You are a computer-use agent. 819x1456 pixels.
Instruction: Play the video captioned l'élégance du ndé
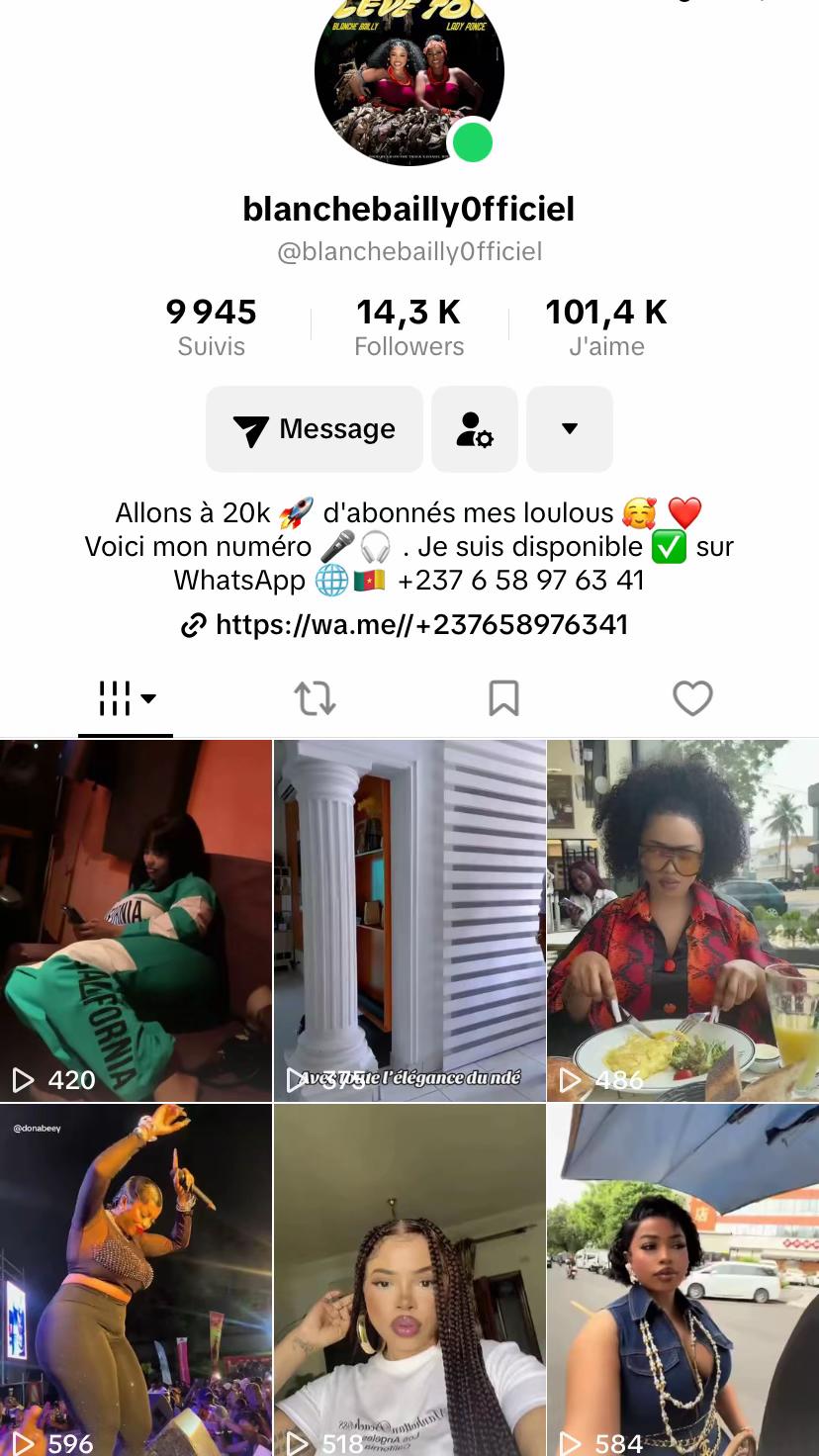(409, 920)
